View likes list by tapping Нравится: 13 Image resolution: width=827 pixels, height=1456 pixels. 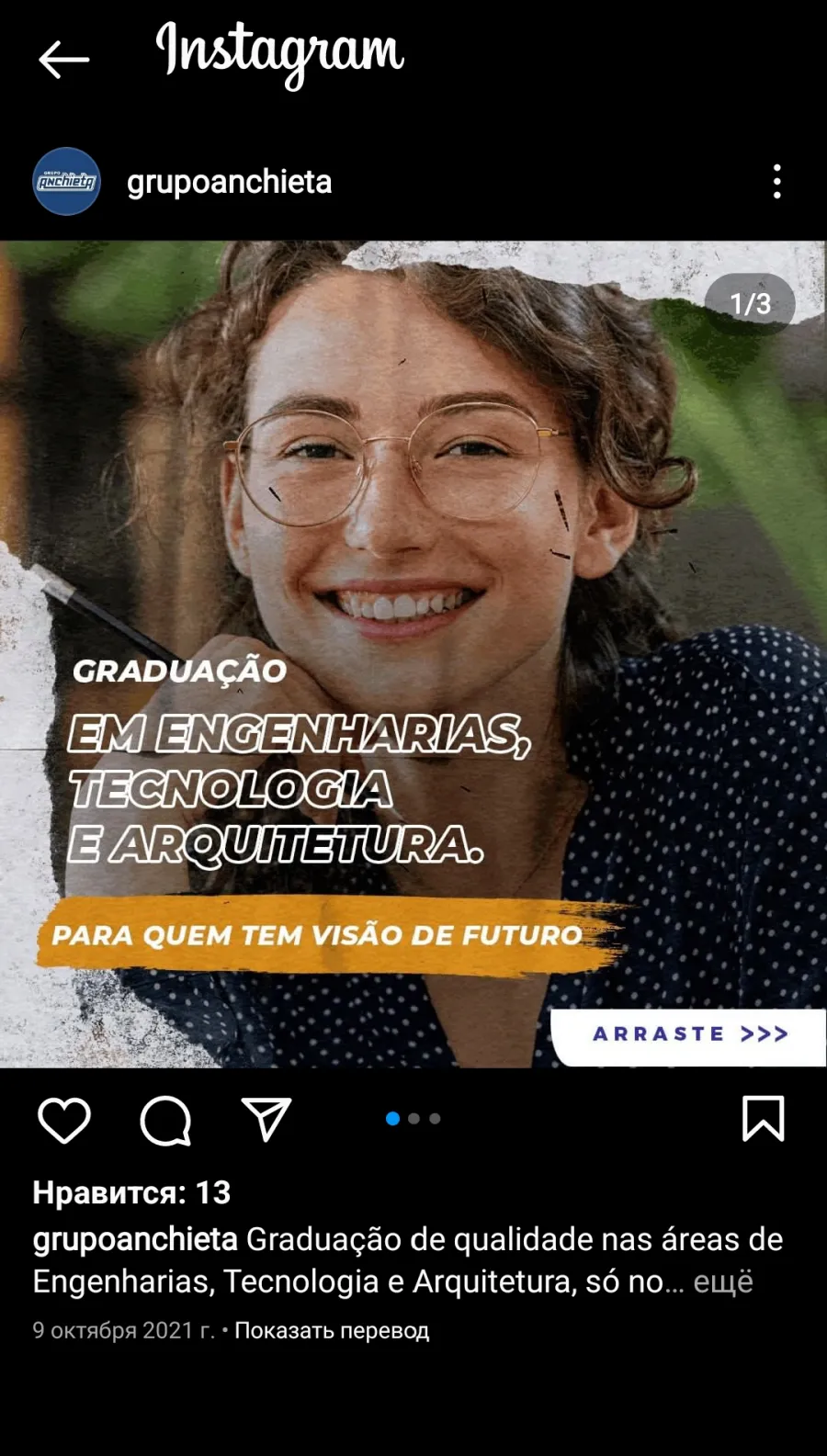point(131,1192)
